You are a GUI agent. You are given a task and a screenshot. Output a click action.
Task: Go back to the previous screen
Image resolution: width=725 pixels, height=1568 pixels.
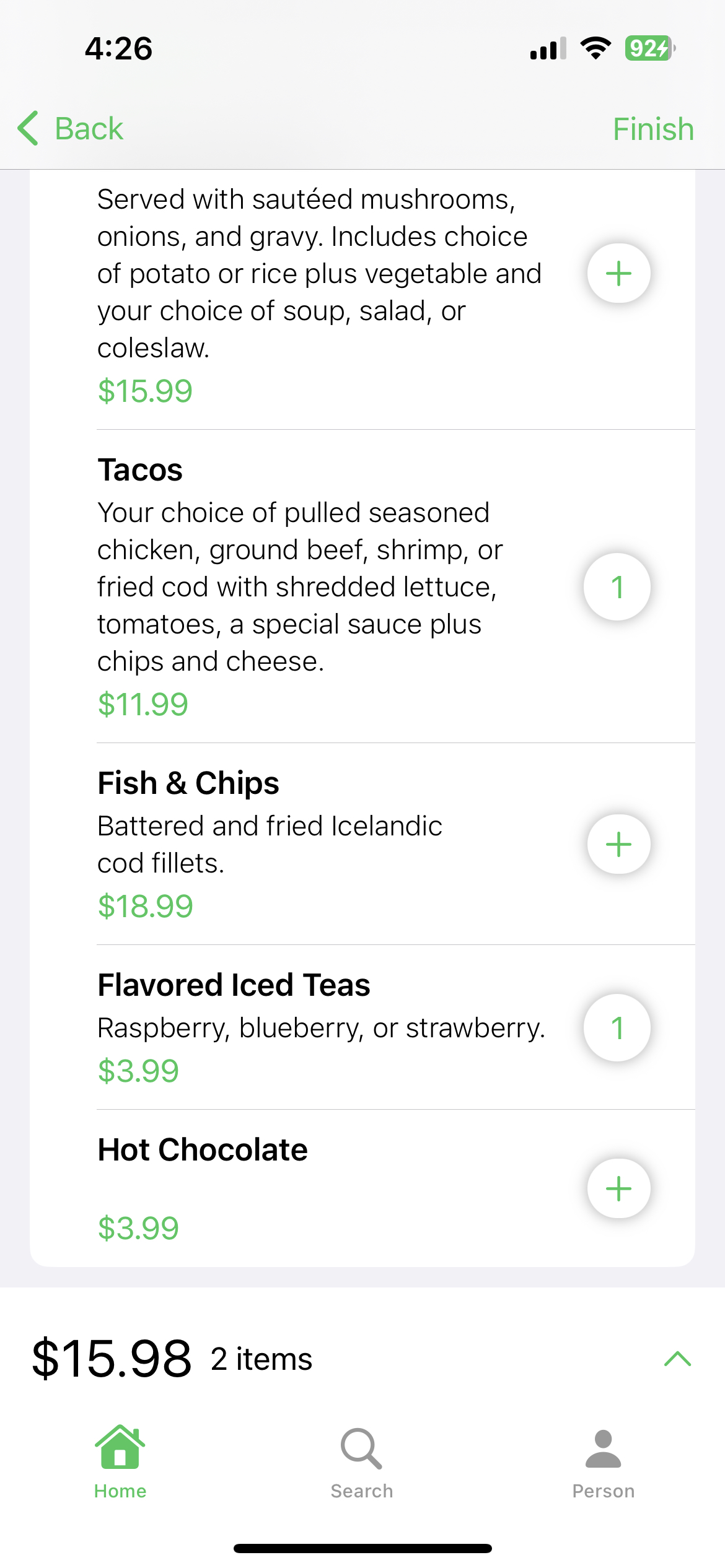point(71,129)
